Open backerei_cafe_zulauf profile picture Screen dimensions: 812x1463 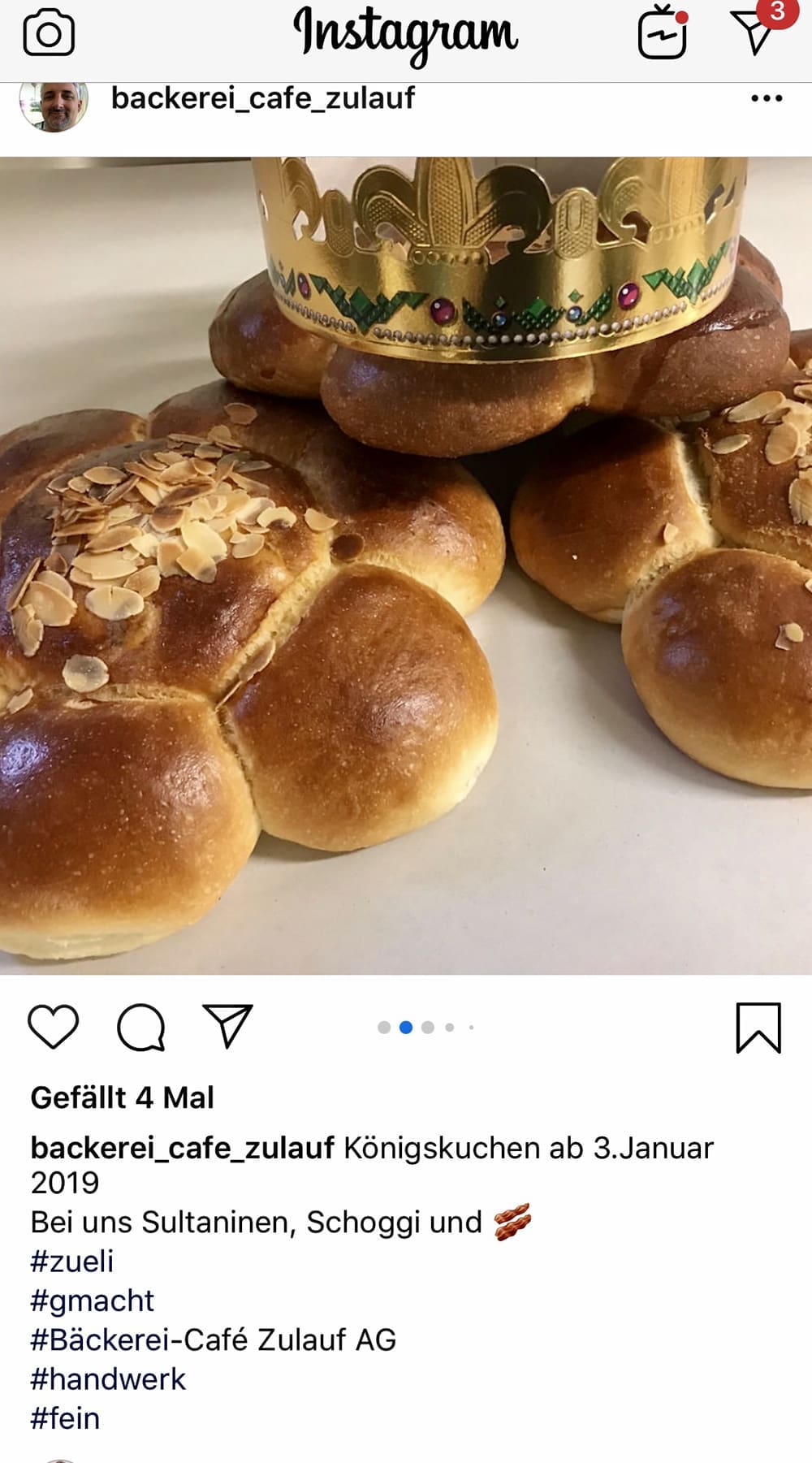[54, 104]
